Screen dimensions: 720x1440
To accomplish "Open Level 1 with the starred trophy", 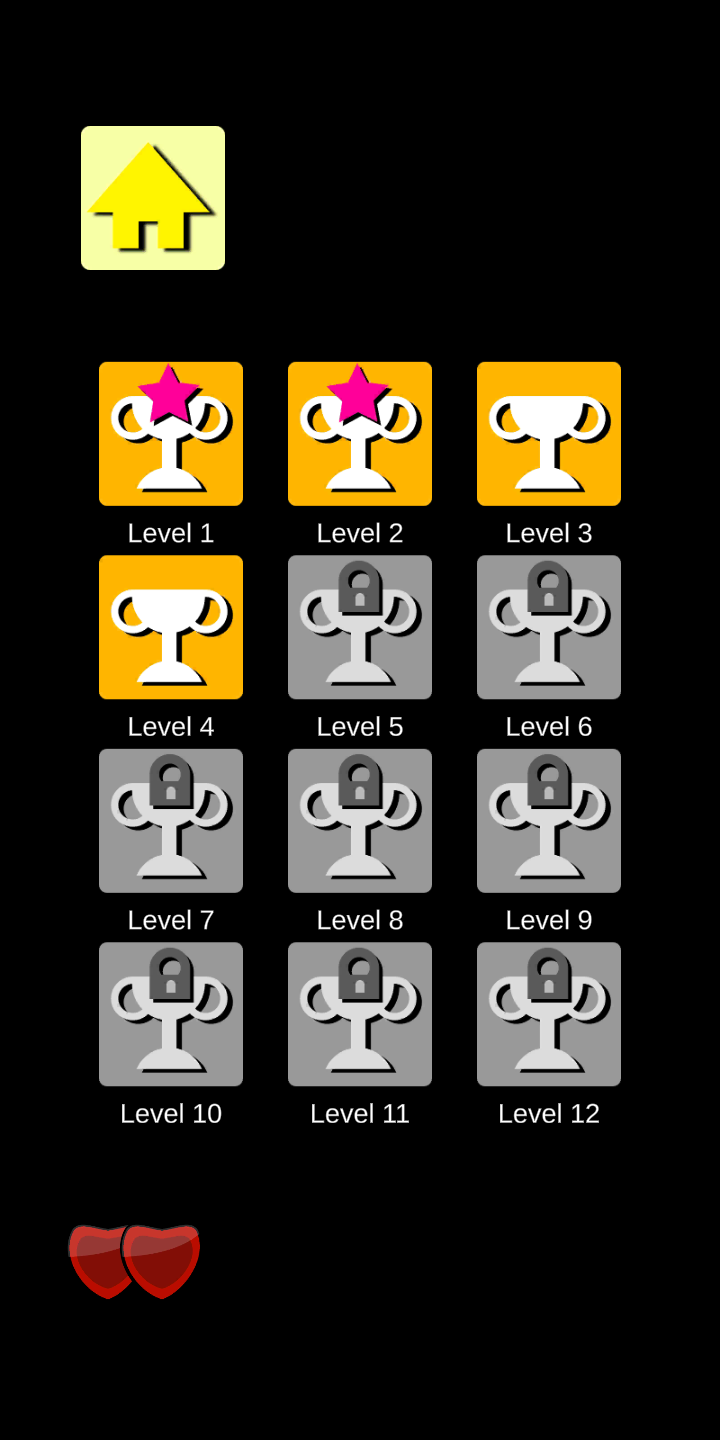I will click(x=170, y=433).
